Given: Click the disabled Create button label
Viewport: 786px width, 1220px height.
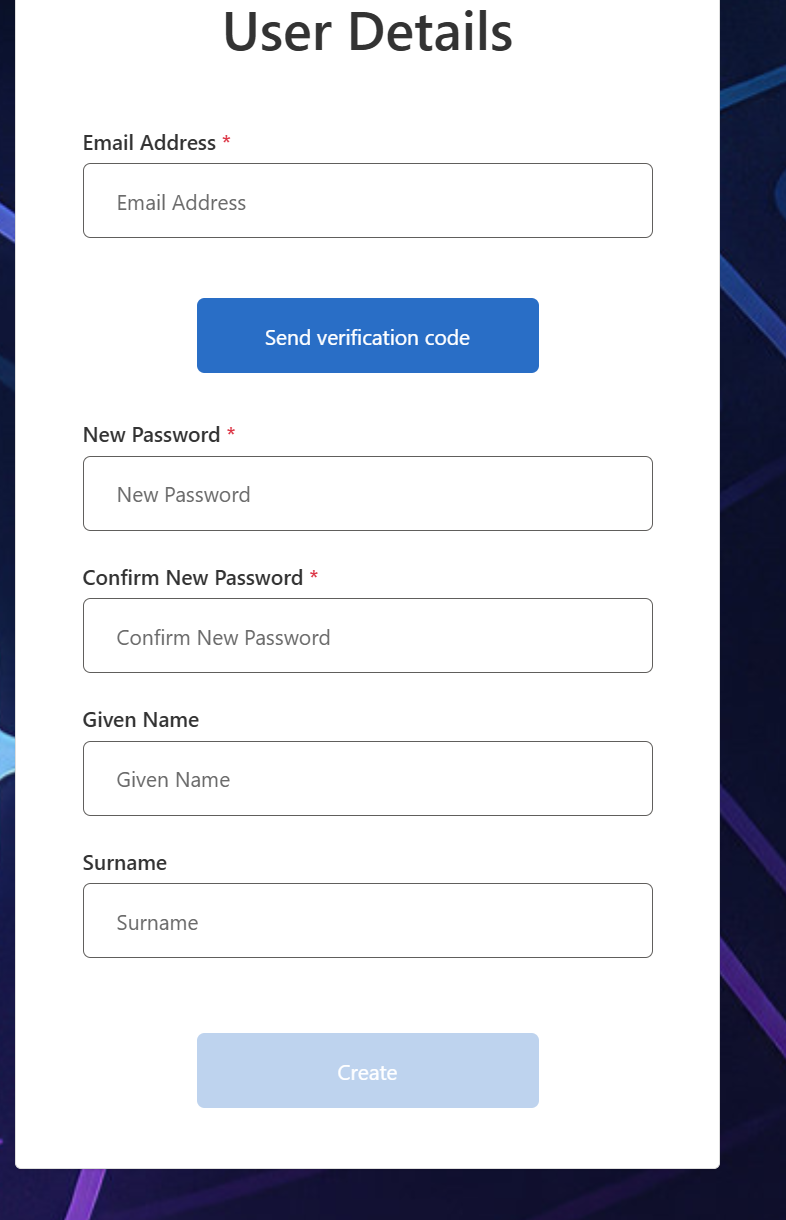Looking at the screenshot, I should tap(368, 1071).
